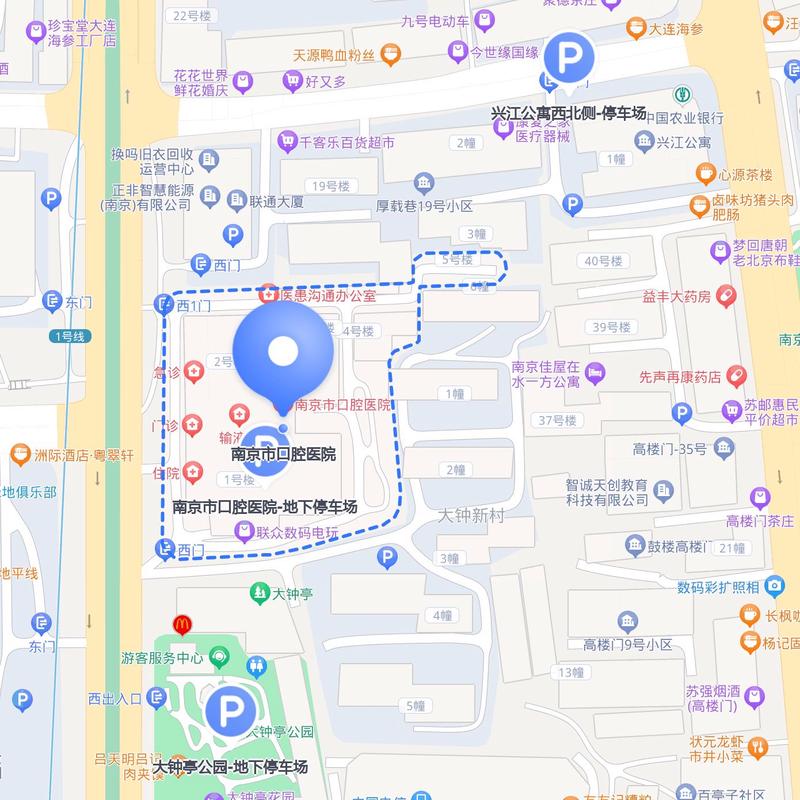Viewport: 800px width, 800px height.
Task: Open the 医患沟通办公室 marker
Action: coord(267,295)
